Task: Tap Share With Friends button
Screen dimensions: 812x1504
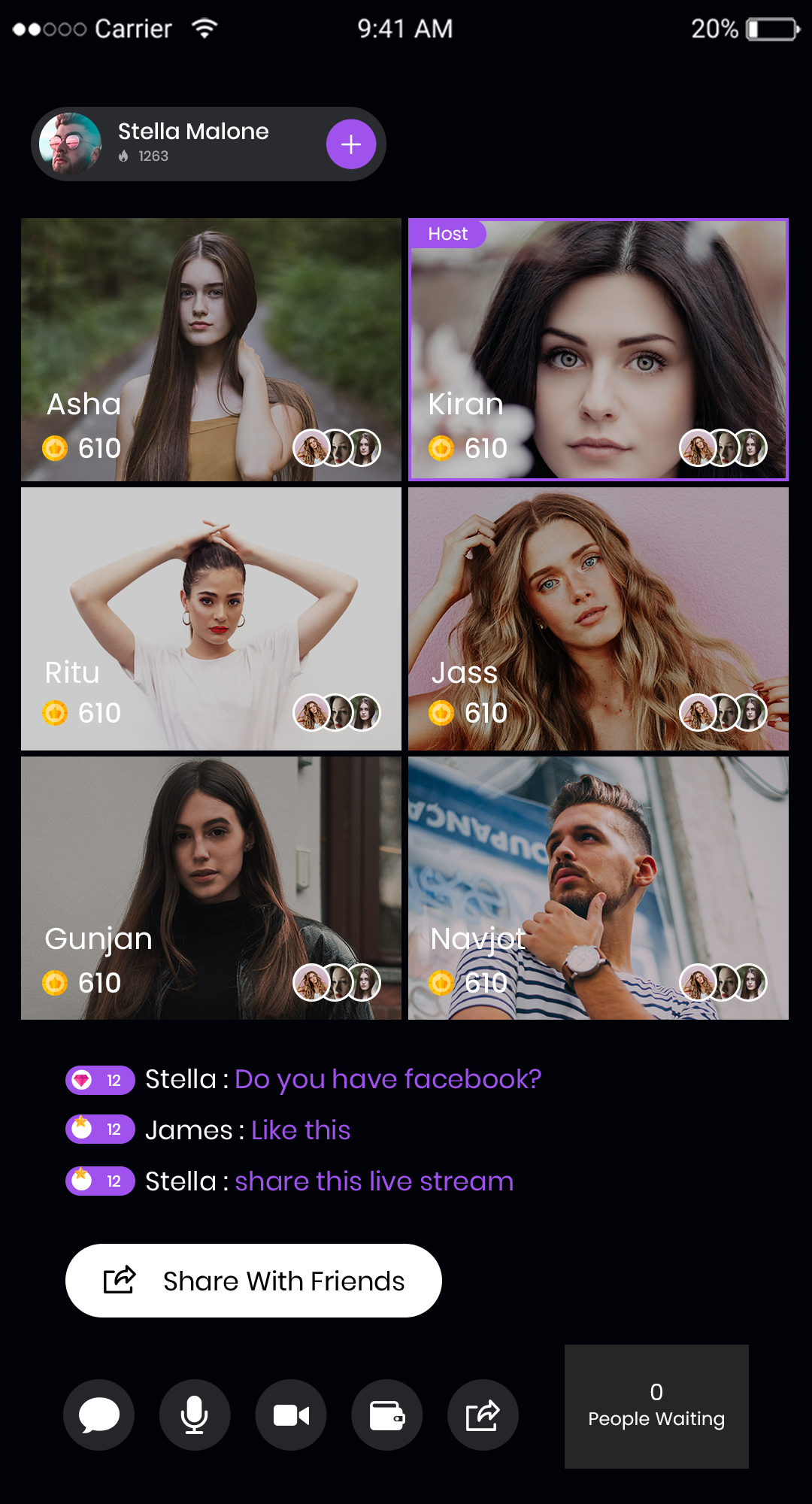Action: tap(253, 1281)
